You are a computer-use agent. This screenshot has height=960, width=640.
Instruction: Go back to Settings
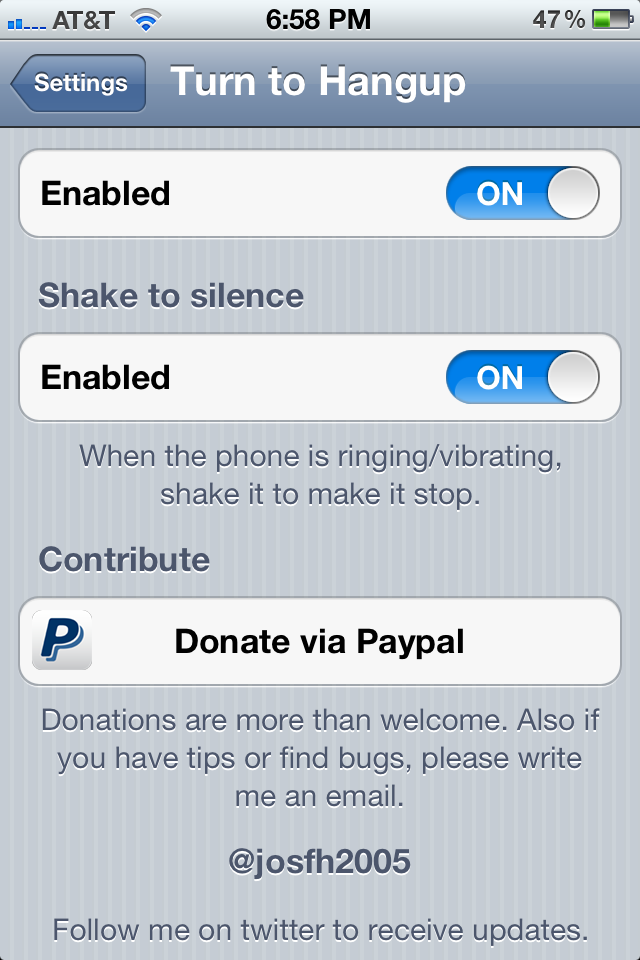[79, 83]
